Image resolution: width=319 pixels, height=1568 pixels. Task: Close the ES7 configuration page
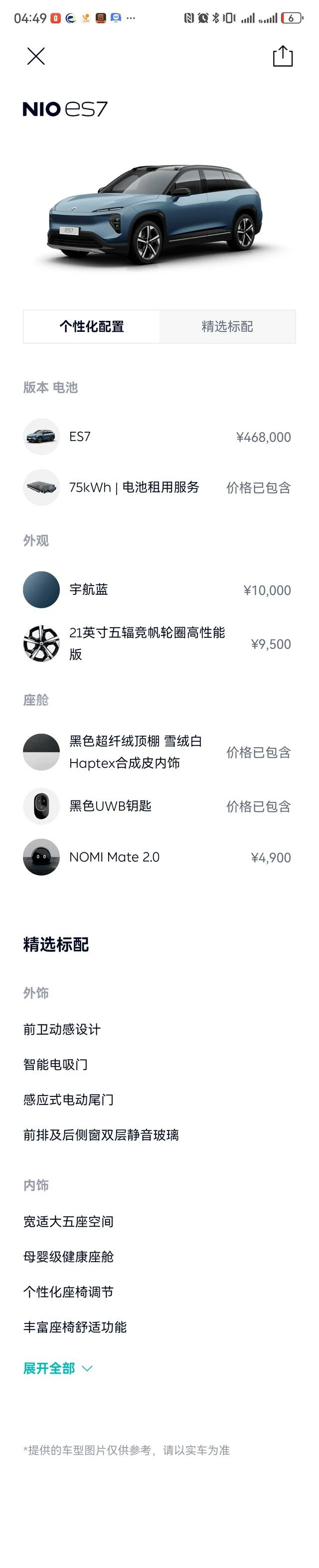coord(36,56)
